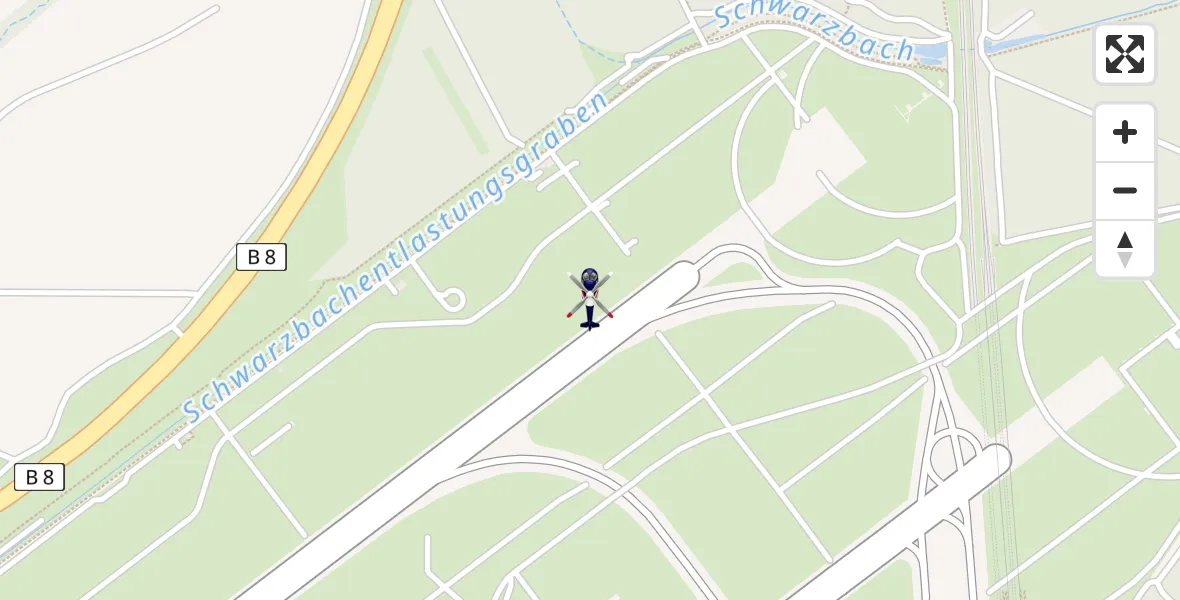Tap the helicopter marker on the runway

pyautogui.click(x=590, y=297)
